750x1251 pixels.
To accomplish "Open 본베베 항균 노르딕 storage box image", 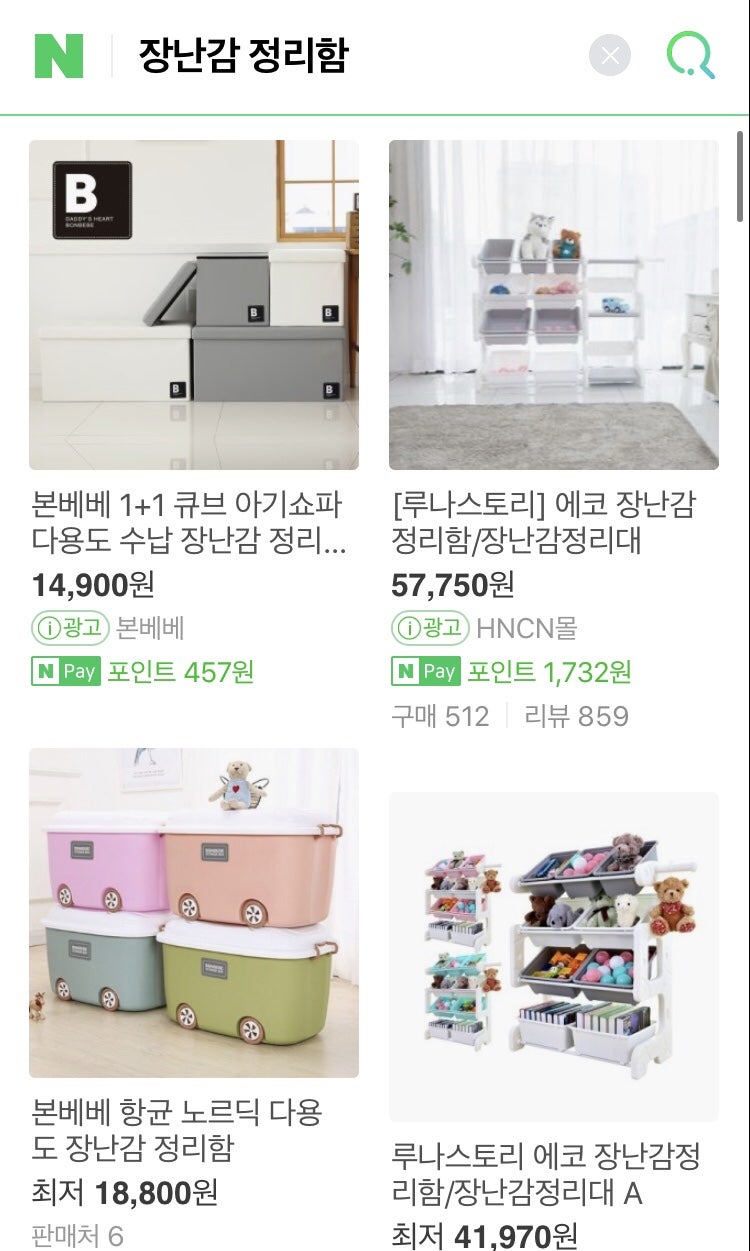I will pyautogui.click(x=194, y=912).
